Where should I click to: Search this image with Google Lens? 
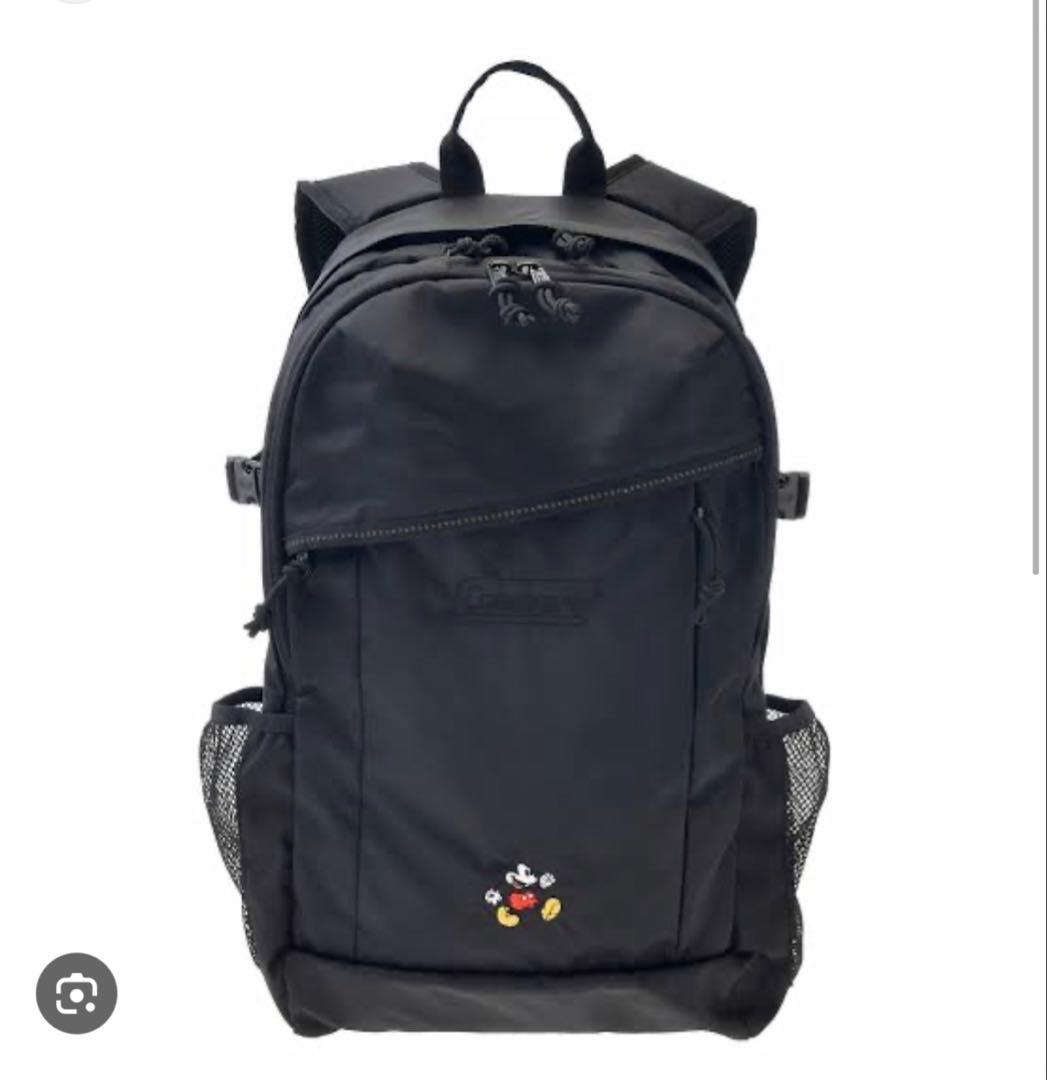coord(77,993)
